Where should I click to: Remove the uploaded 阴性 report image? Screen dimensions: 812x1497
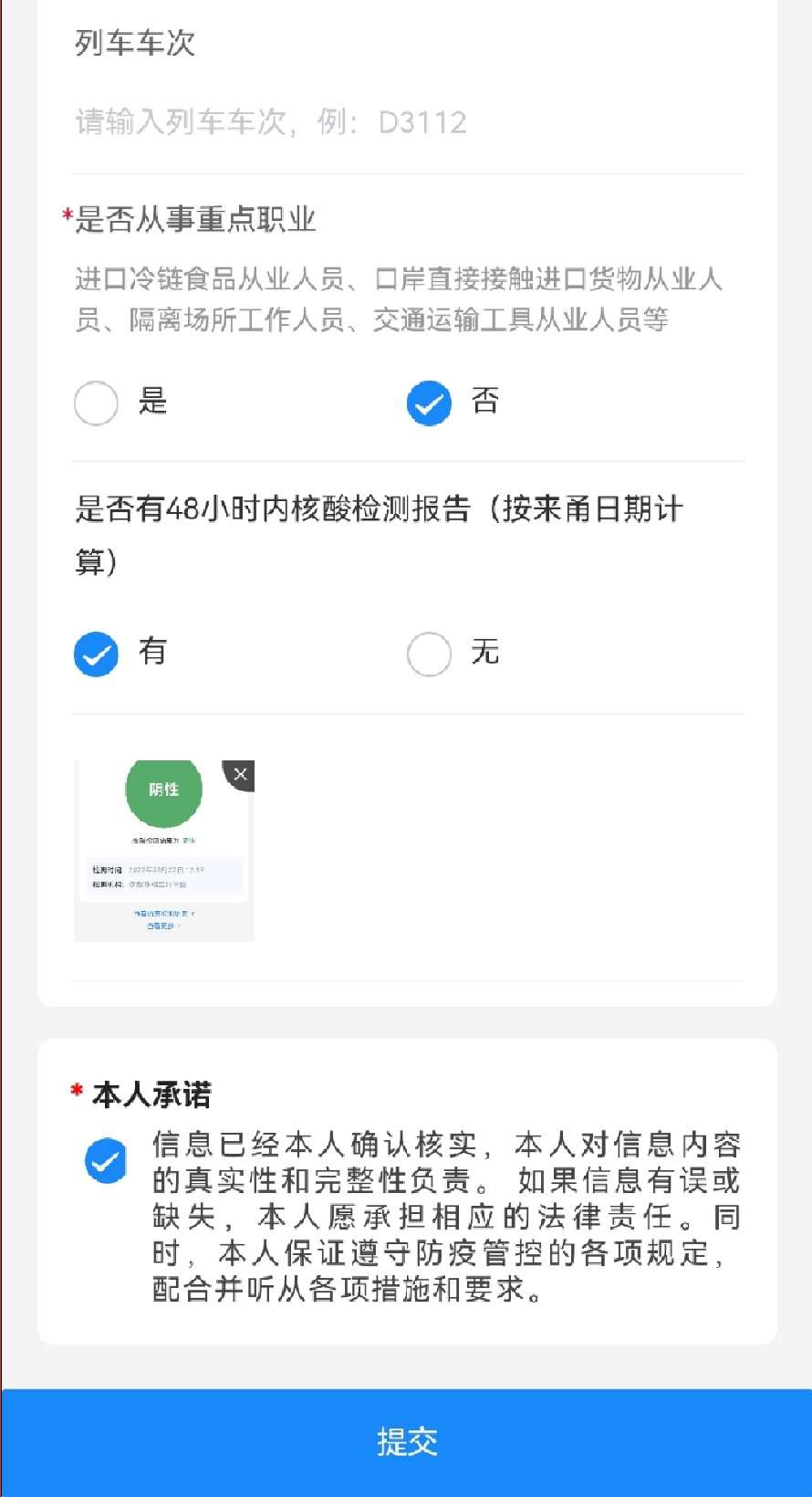click(x=241, y=774)
